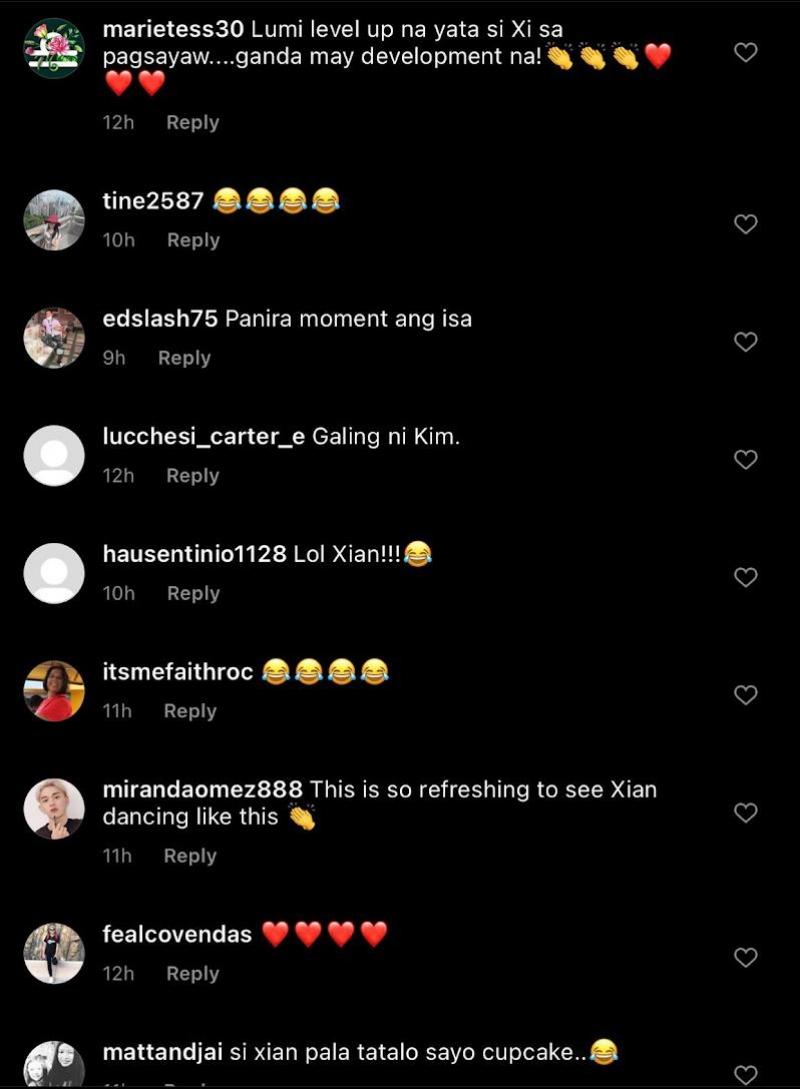This screenshot has width=800, height=1089.
Task: Like mirandaomez888's comment
Action: (746, 813)
